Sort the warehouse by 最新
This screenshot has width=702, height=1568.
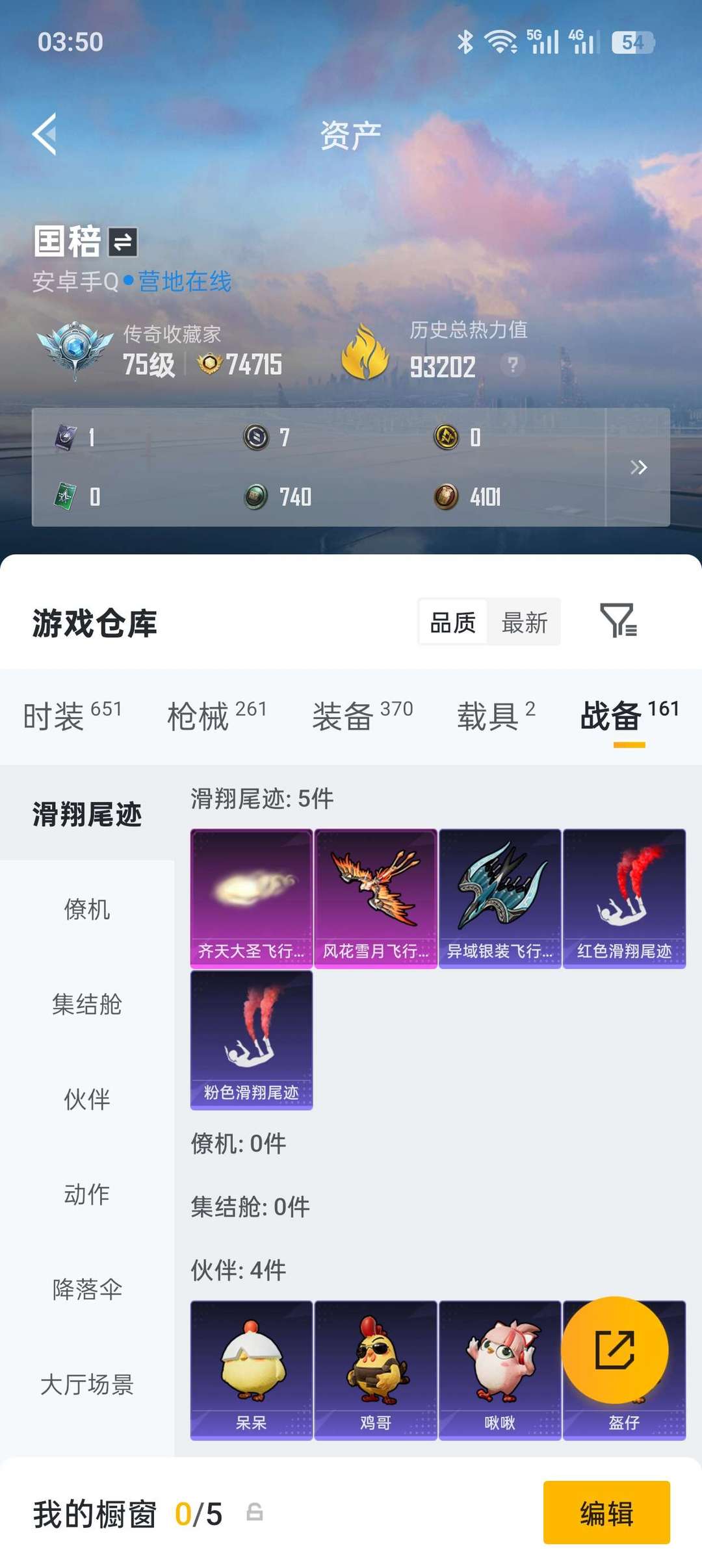coord(525,622)
